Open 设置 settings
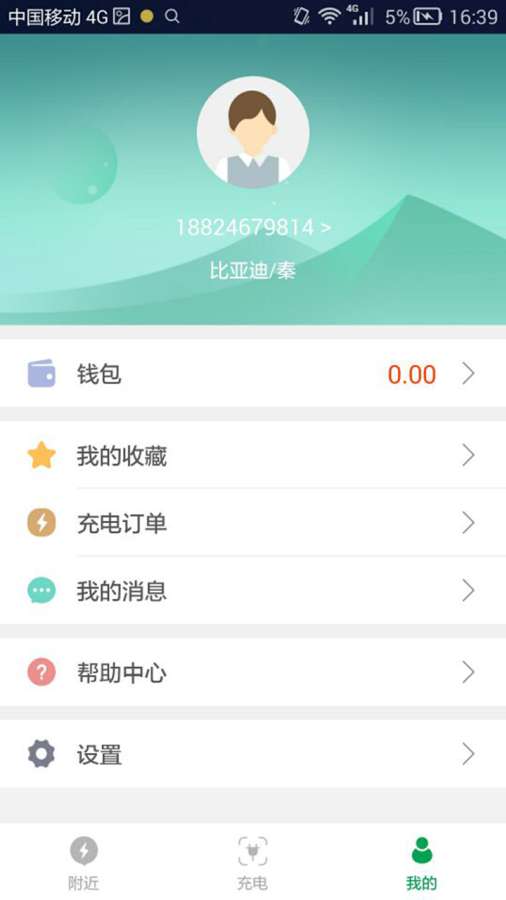This screenshot has width=506, height=900. tap(253, 754)
